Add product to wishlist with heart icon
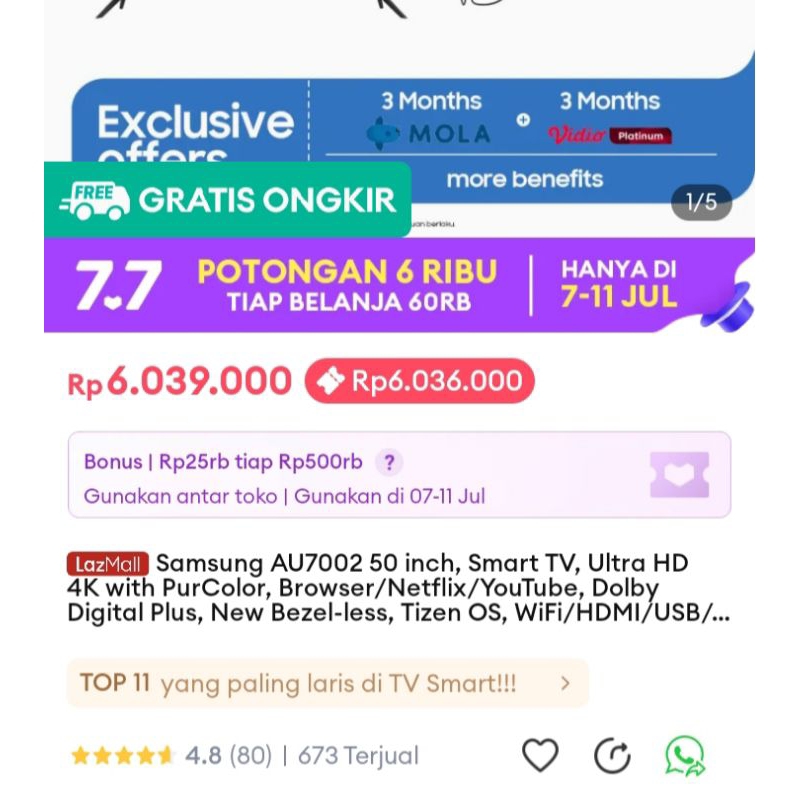800x800 pixels. click(x=540, y=755)
